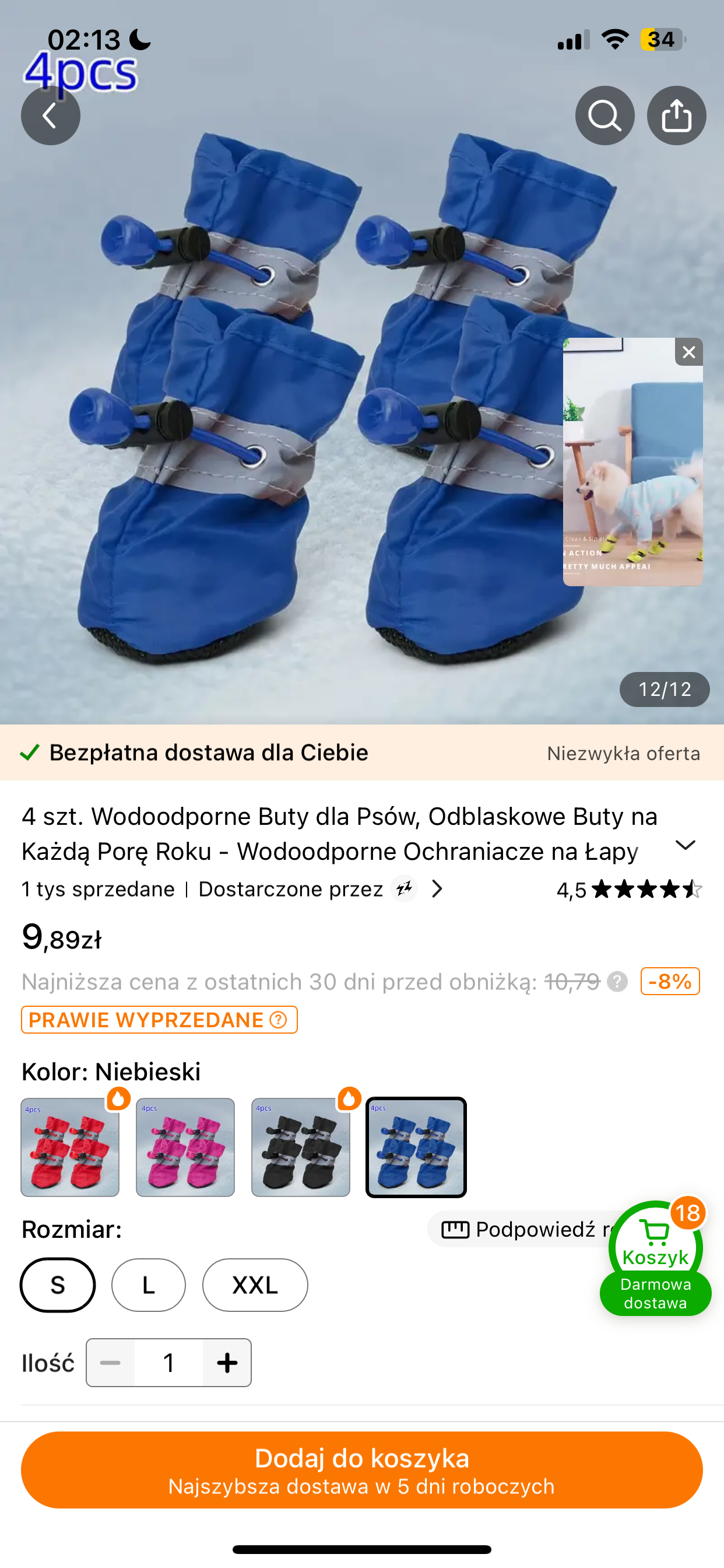724x1568 pixels.
Task: Open the lowest price info question mark
Action: coord(617,981)
